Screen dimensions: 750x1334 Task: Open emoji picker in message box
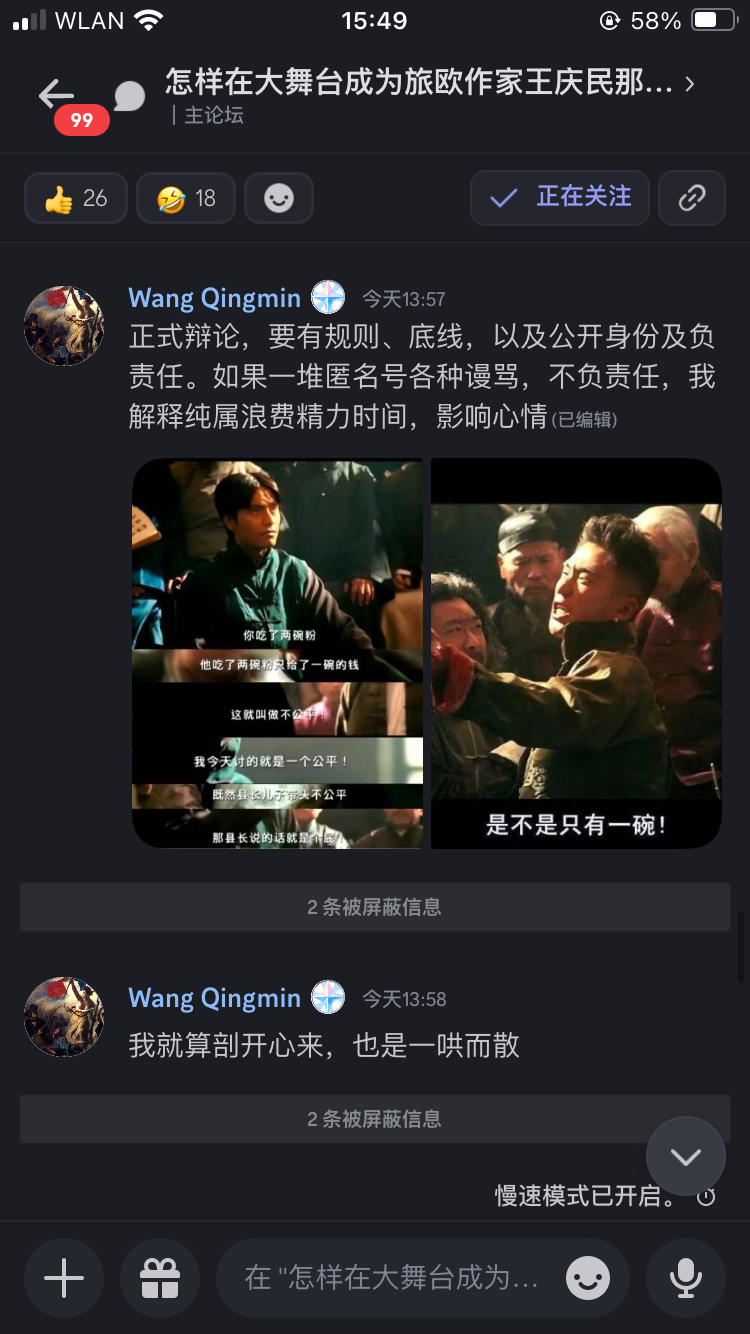pos(588,1278)
